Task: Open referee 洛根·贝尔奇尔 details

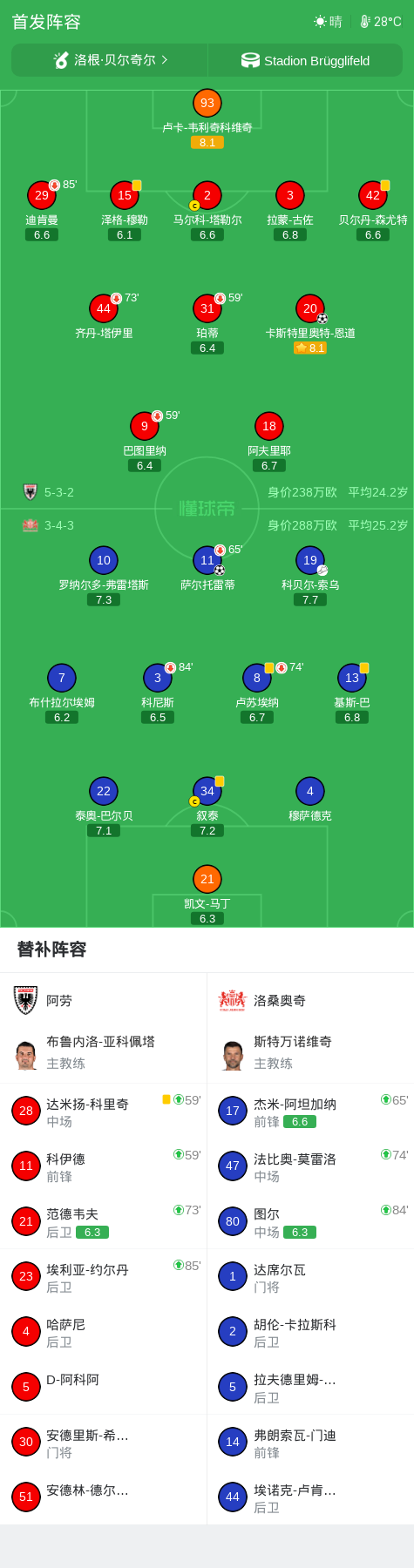Action: (110, 60)
